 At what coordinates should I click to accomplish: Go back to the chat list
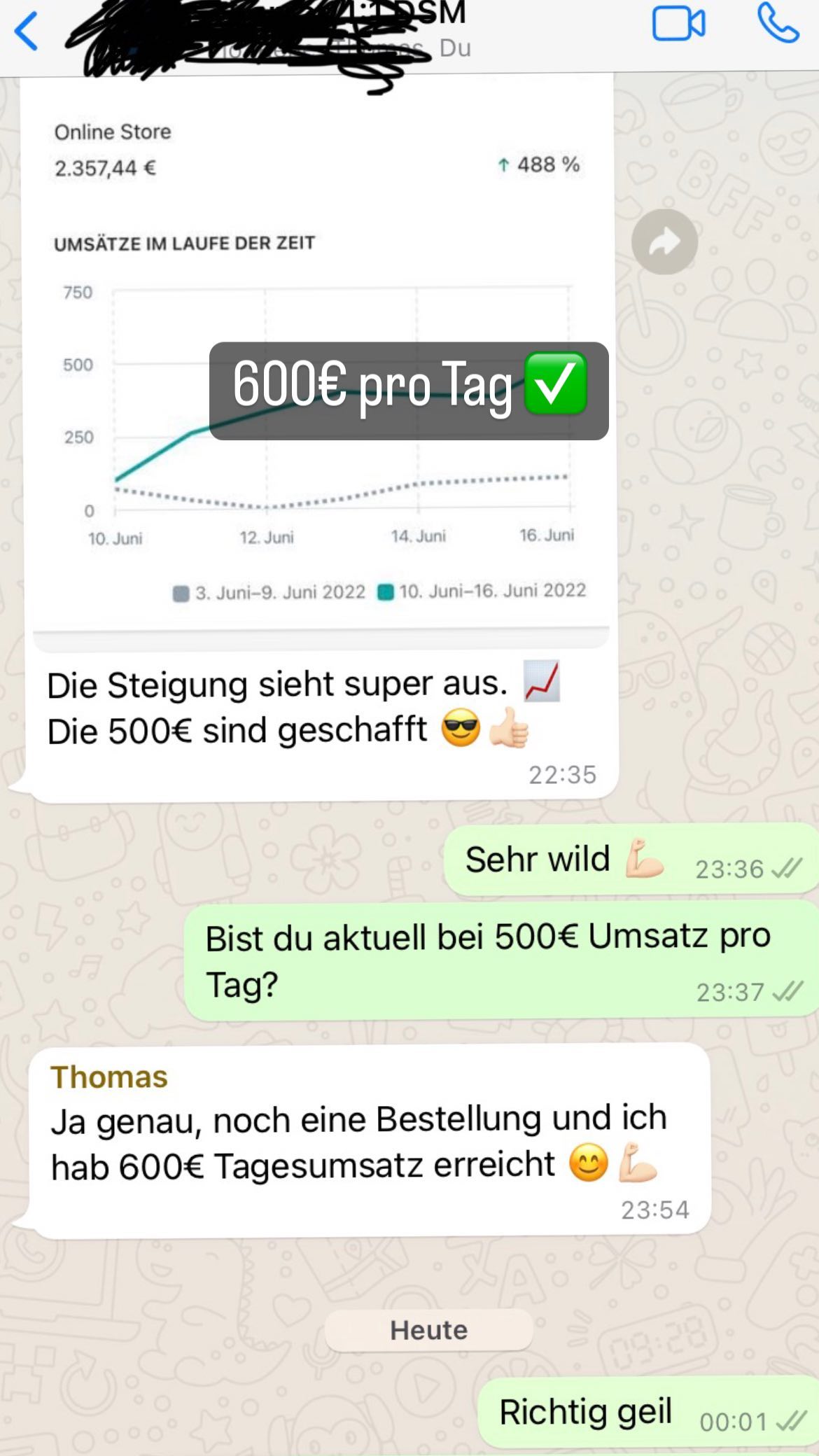[27, 31]
